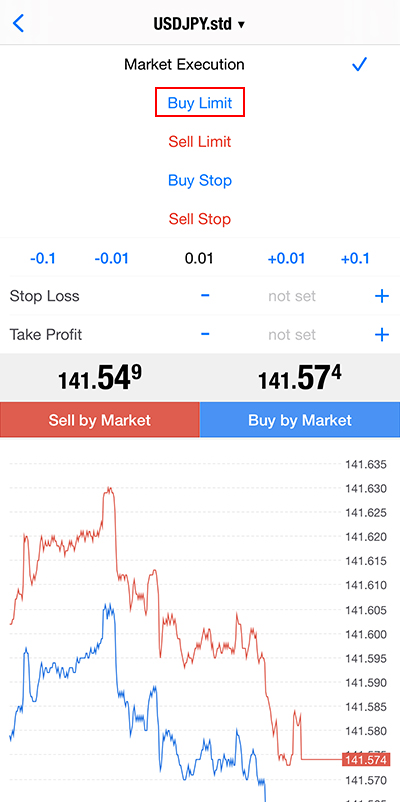Image resolution: width=400 pixels, height=802 pixels.
Task: Pick the Sell Stop order type
Action: coord(200,219)
